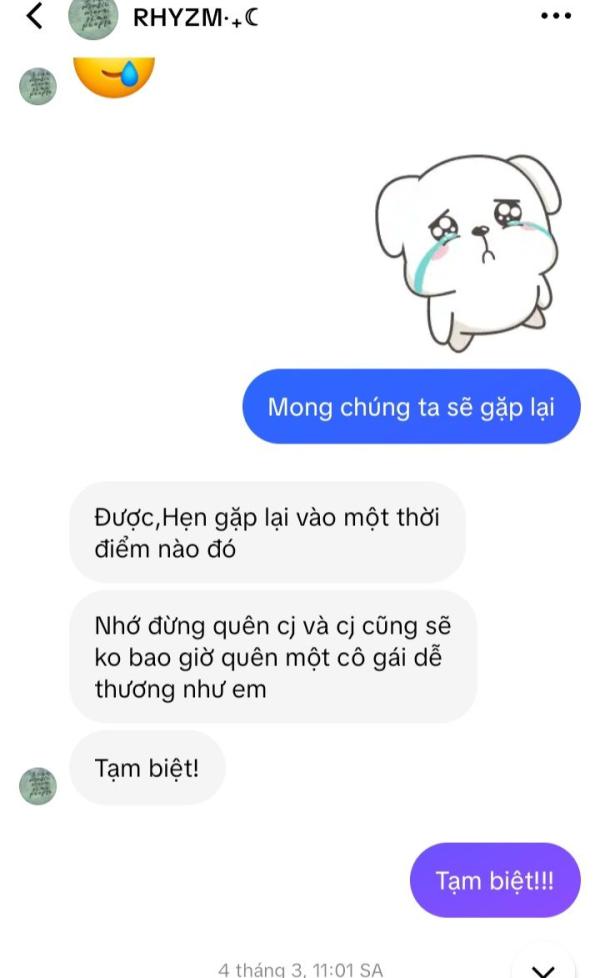Tap the avatar beside "Tạm biệt!" message

38,785
